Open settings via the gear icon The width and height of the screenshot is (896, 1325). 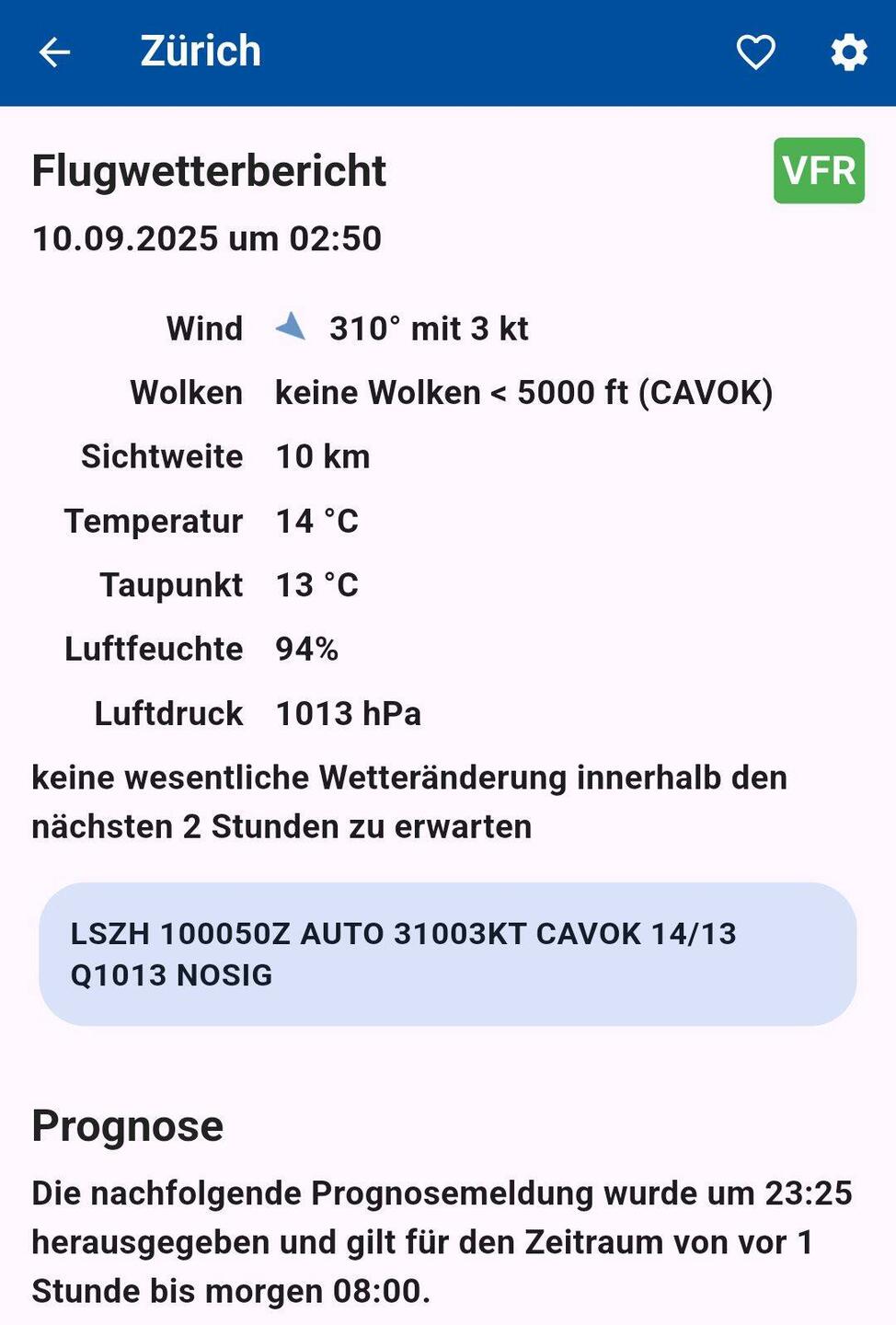tap(848, 52)
